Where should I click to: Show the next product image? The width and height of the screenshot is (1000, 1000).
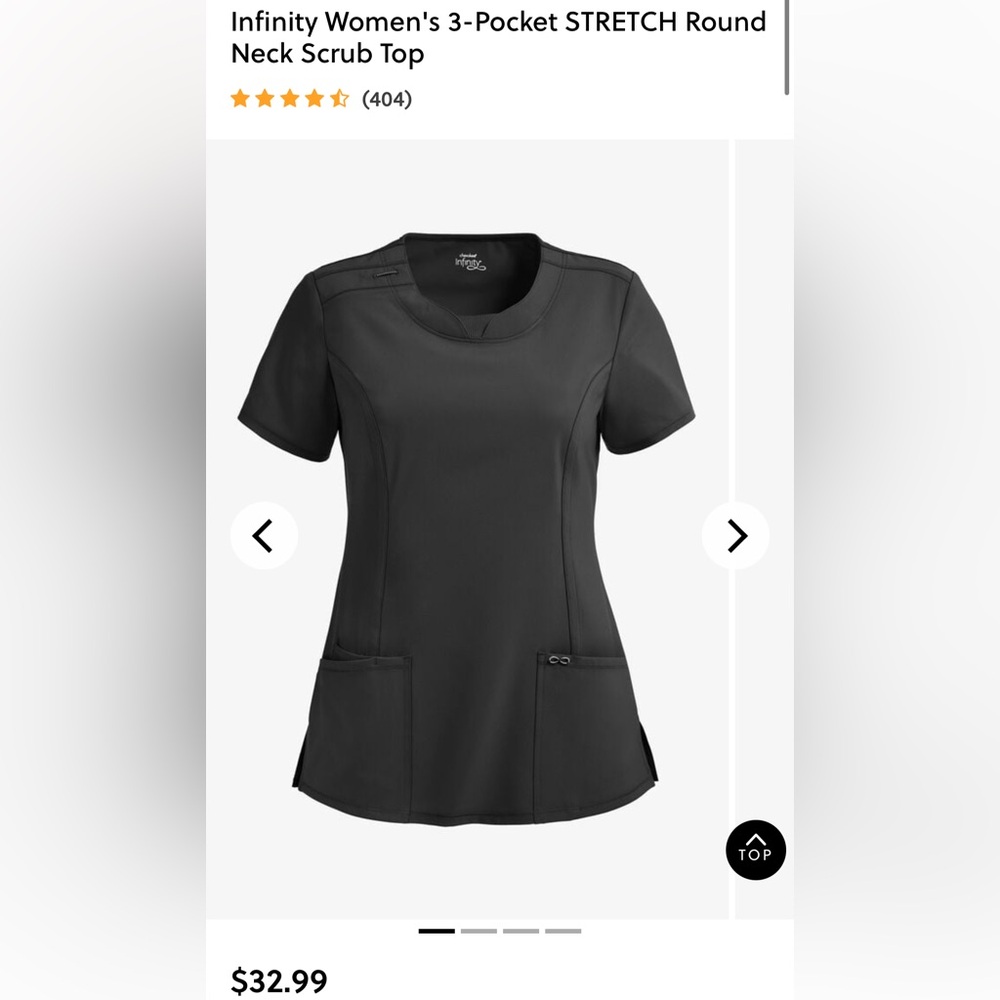pos(736,536)
